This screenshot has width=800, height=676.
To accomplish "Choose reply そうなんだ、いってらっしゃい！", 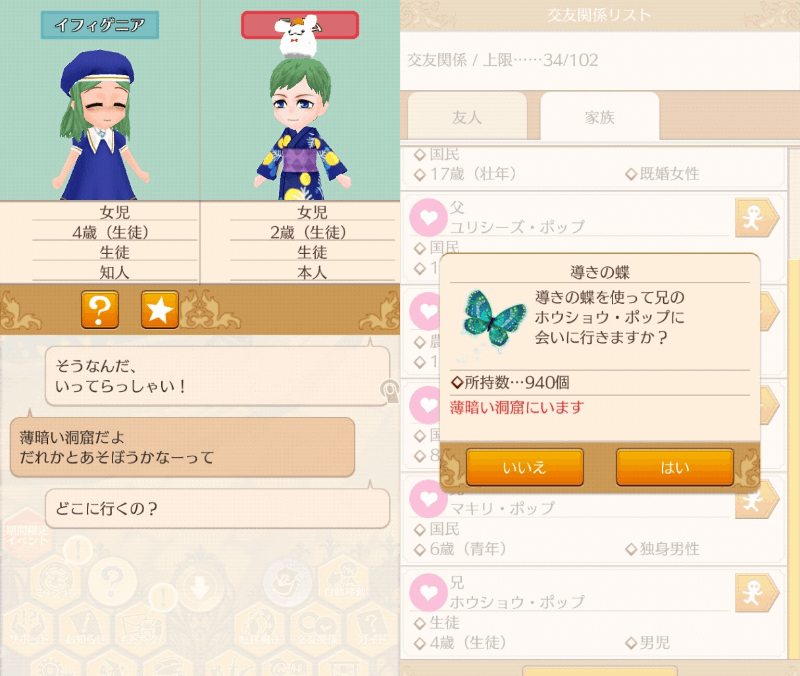I will pyautogui.click(x=215, y=370).
